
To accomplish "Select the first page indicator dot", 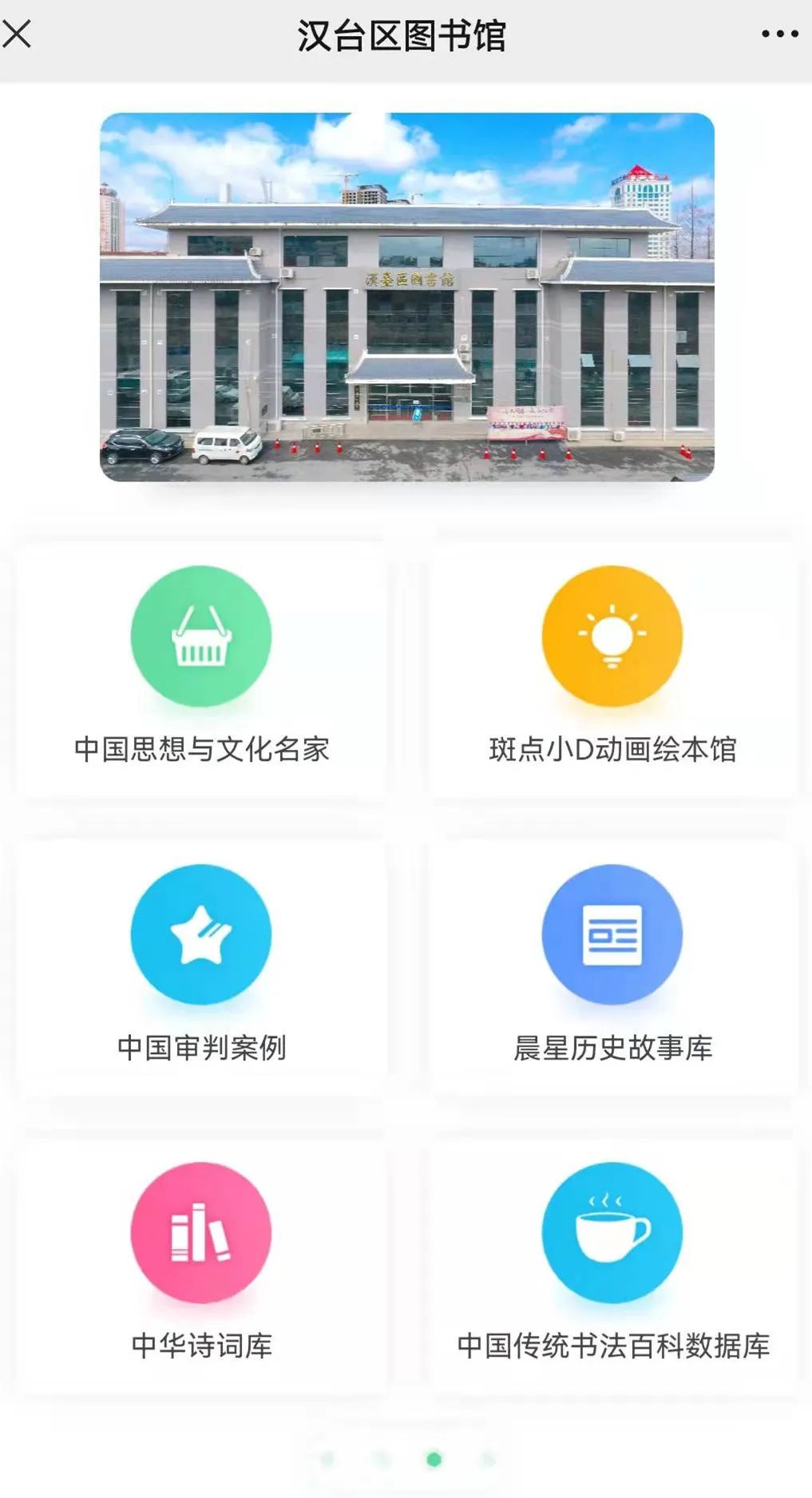I will 327,1460.
